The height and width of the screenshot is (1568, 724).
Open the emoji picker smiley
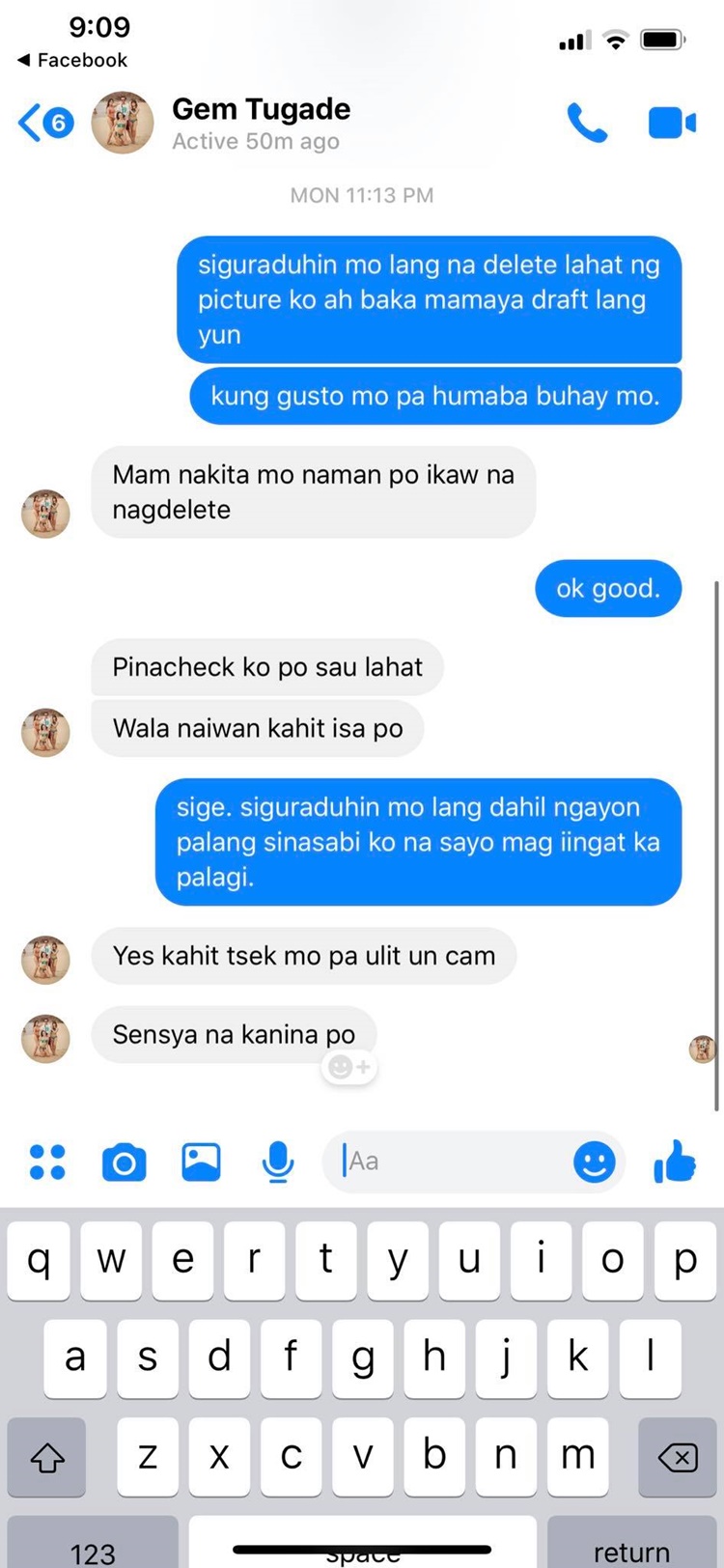(x=595, y=1162)
